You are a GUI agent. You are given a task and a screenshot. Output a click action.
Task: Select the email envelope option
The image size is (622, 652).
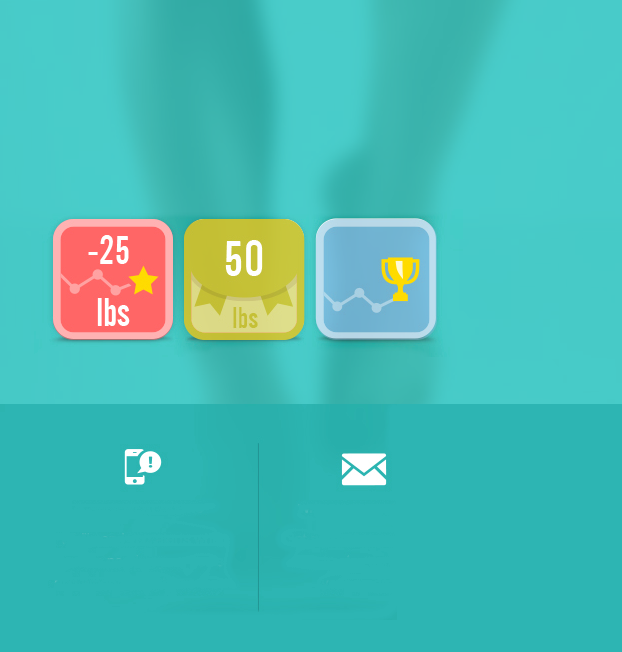(x=364, y=469)
